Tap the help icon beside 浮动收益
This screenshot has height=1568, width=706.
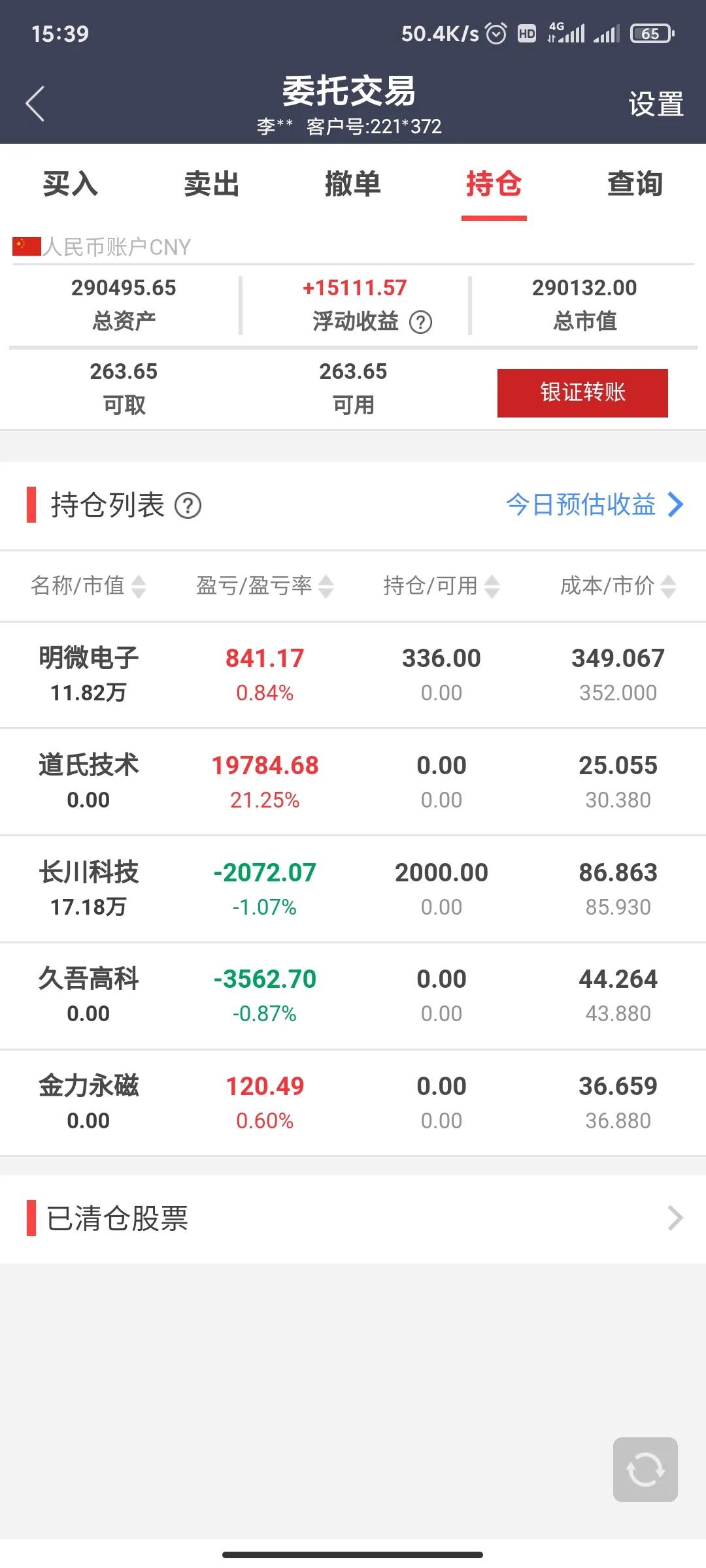(420, 322)
